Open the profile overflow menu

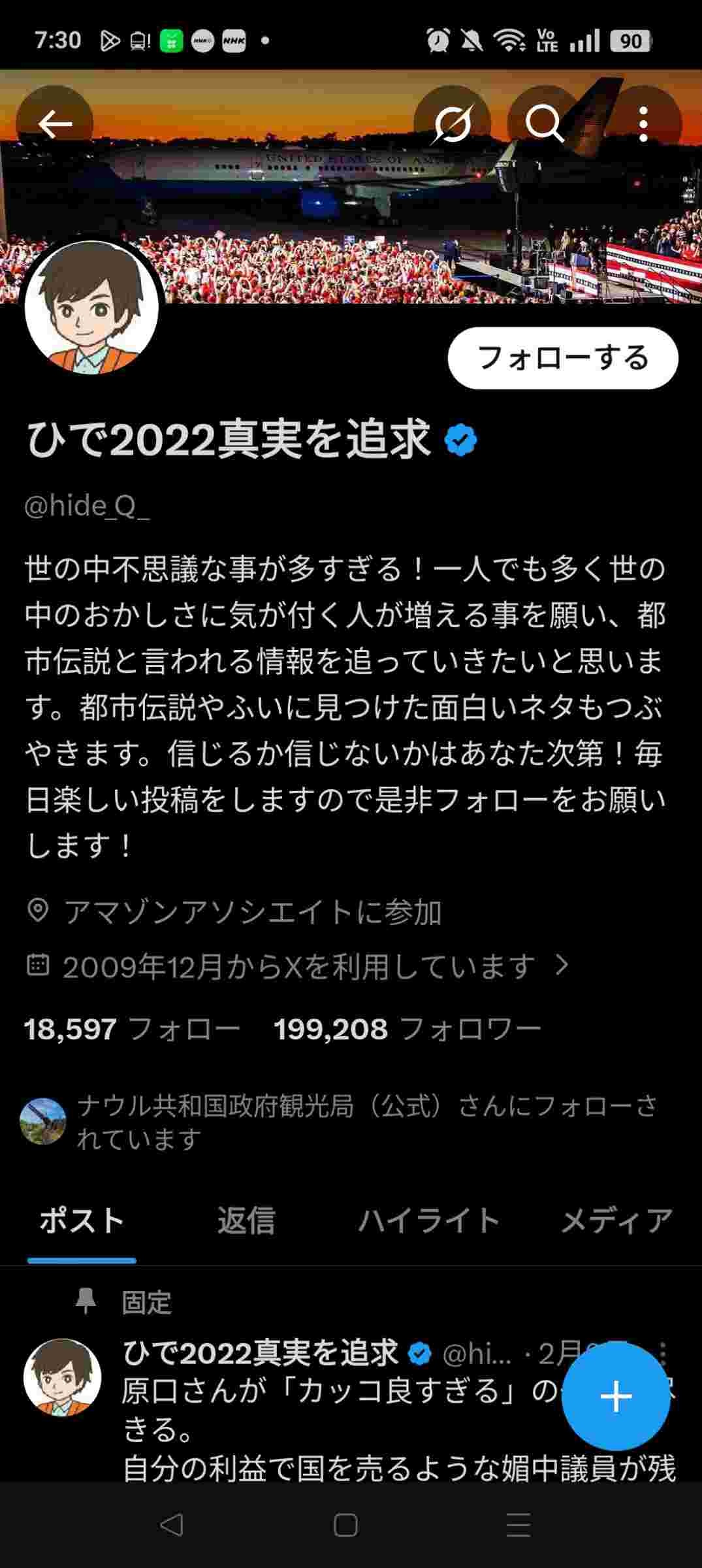[643, 123]
